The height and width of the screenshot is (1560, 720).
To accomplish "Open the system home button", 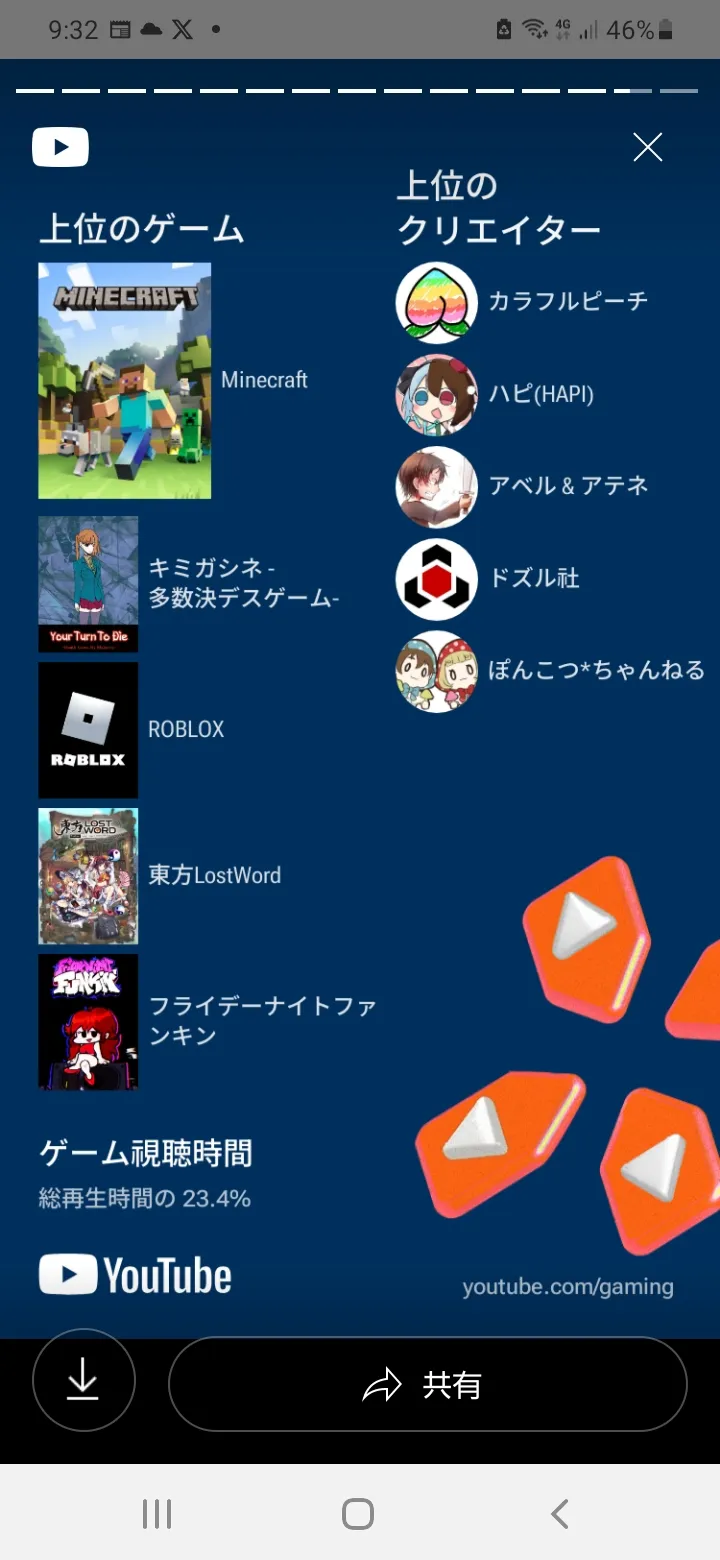I will coord(358,1513).
